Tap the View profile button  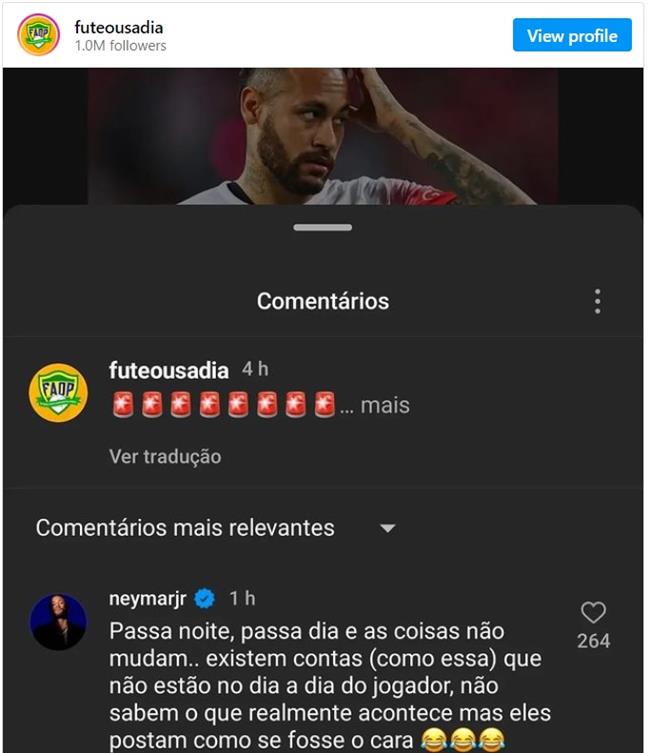(572, 36)
